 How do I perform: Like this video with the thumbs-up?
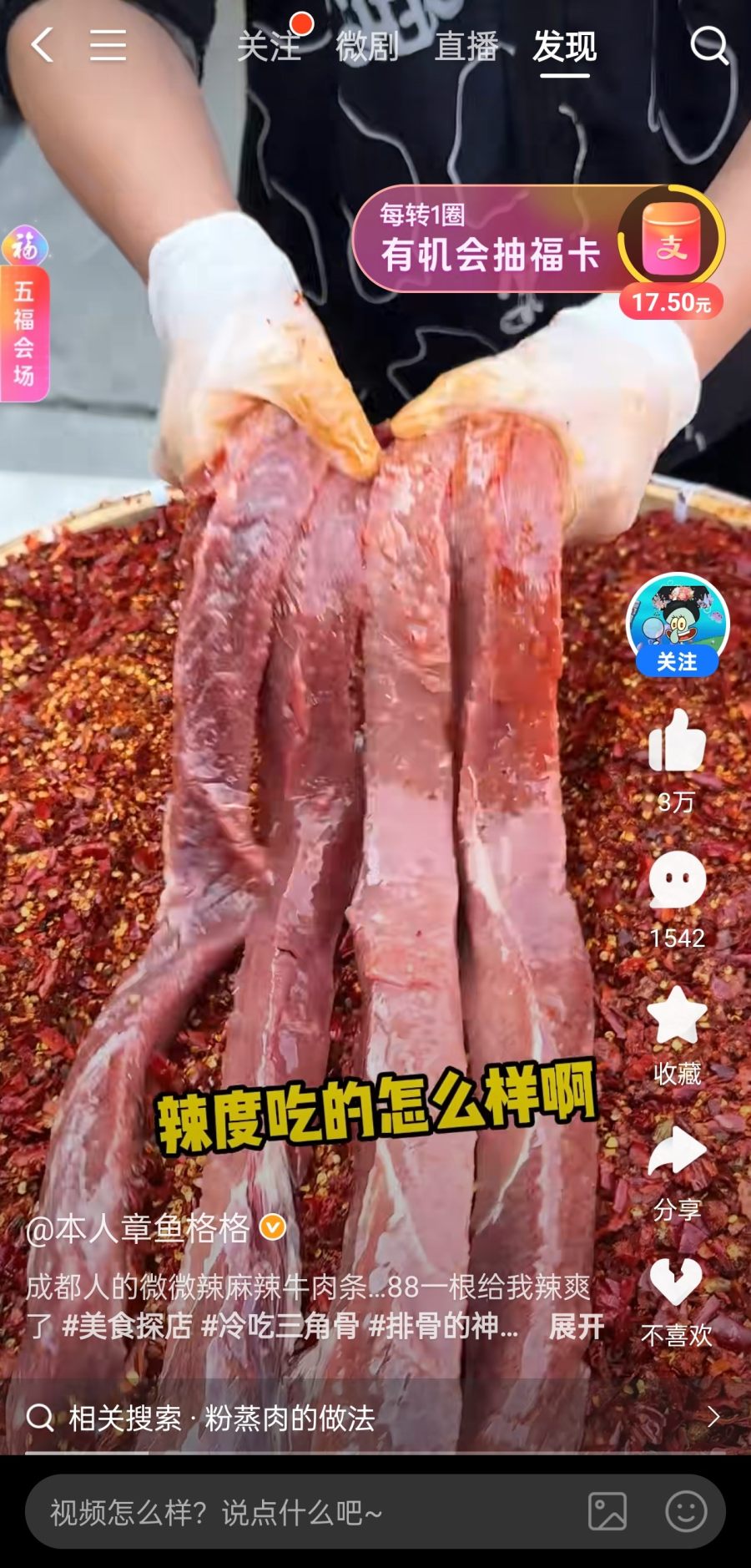coord(677,741)
